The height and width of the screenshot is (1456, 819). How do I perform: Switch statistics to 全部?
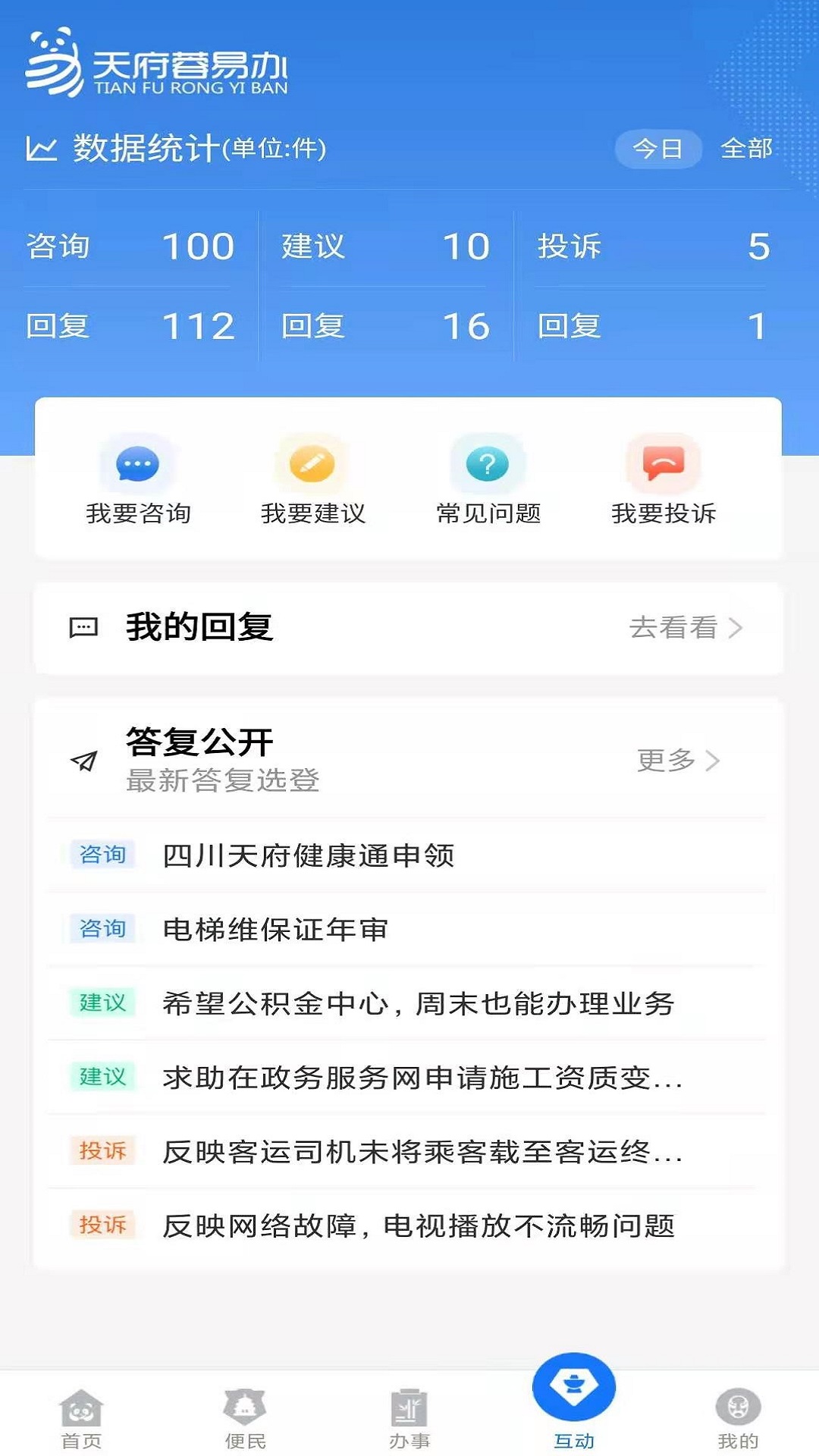746,149
